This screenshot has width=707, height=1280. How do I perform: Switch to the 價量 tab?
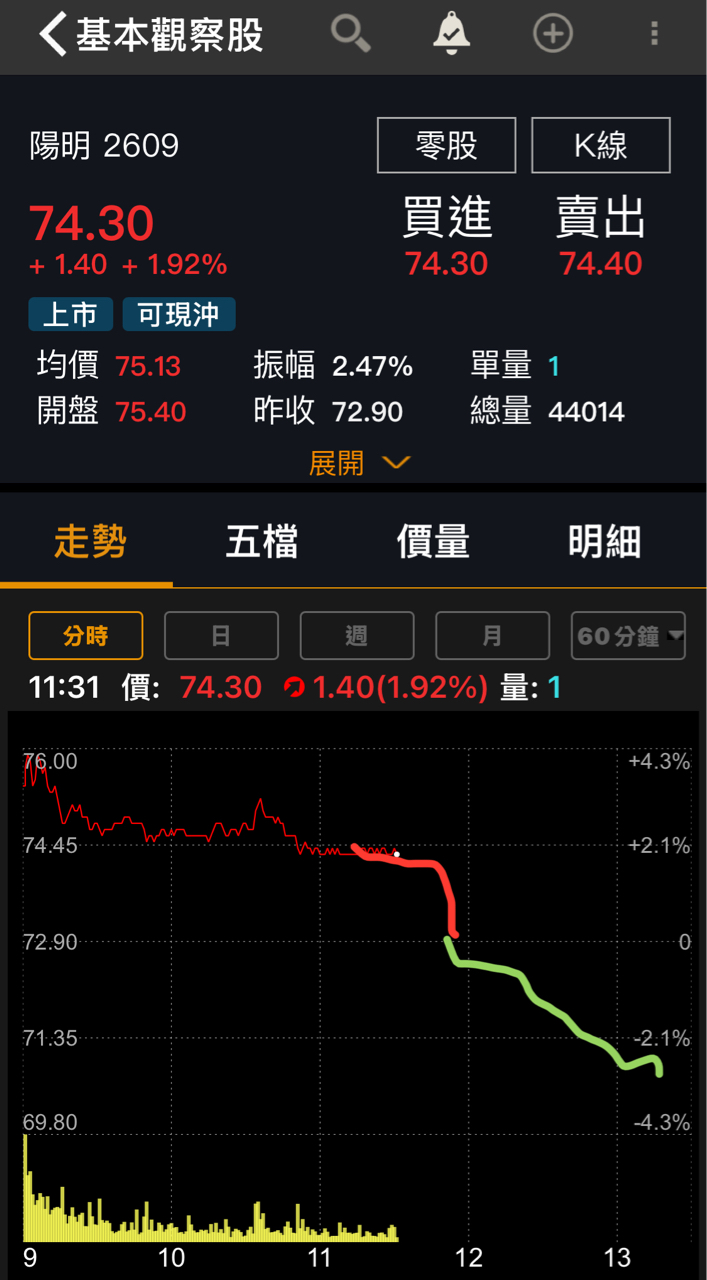click(433, 542)
